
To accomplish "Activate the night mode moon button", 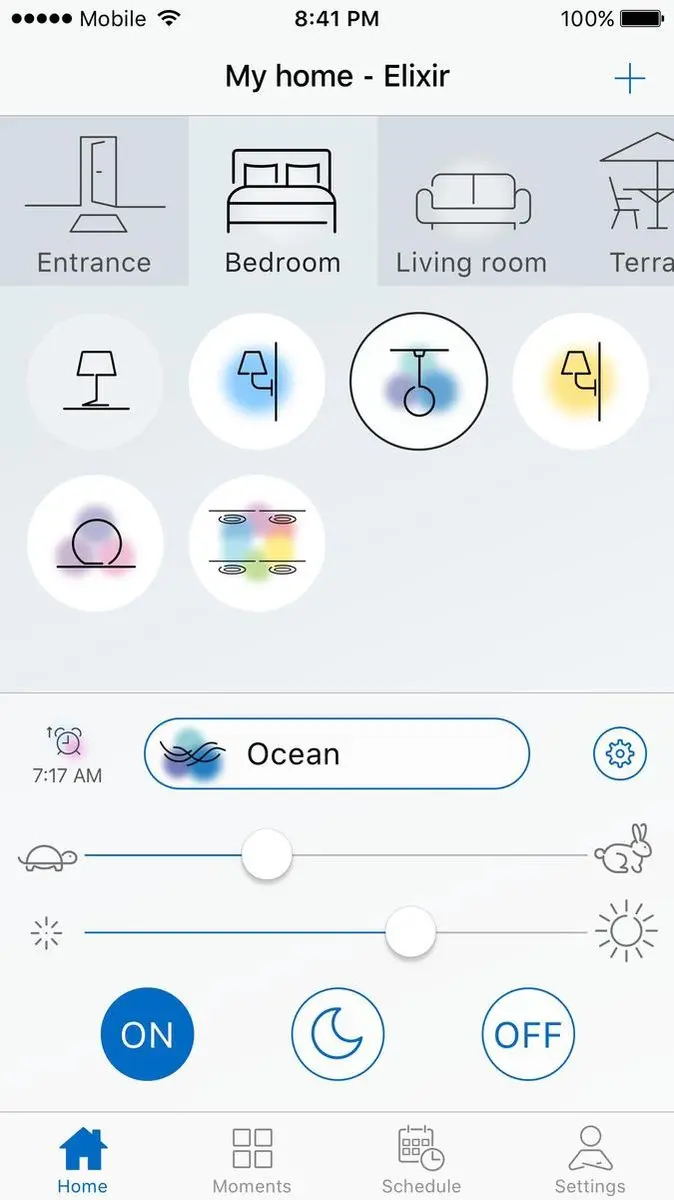I will 338,1035.
